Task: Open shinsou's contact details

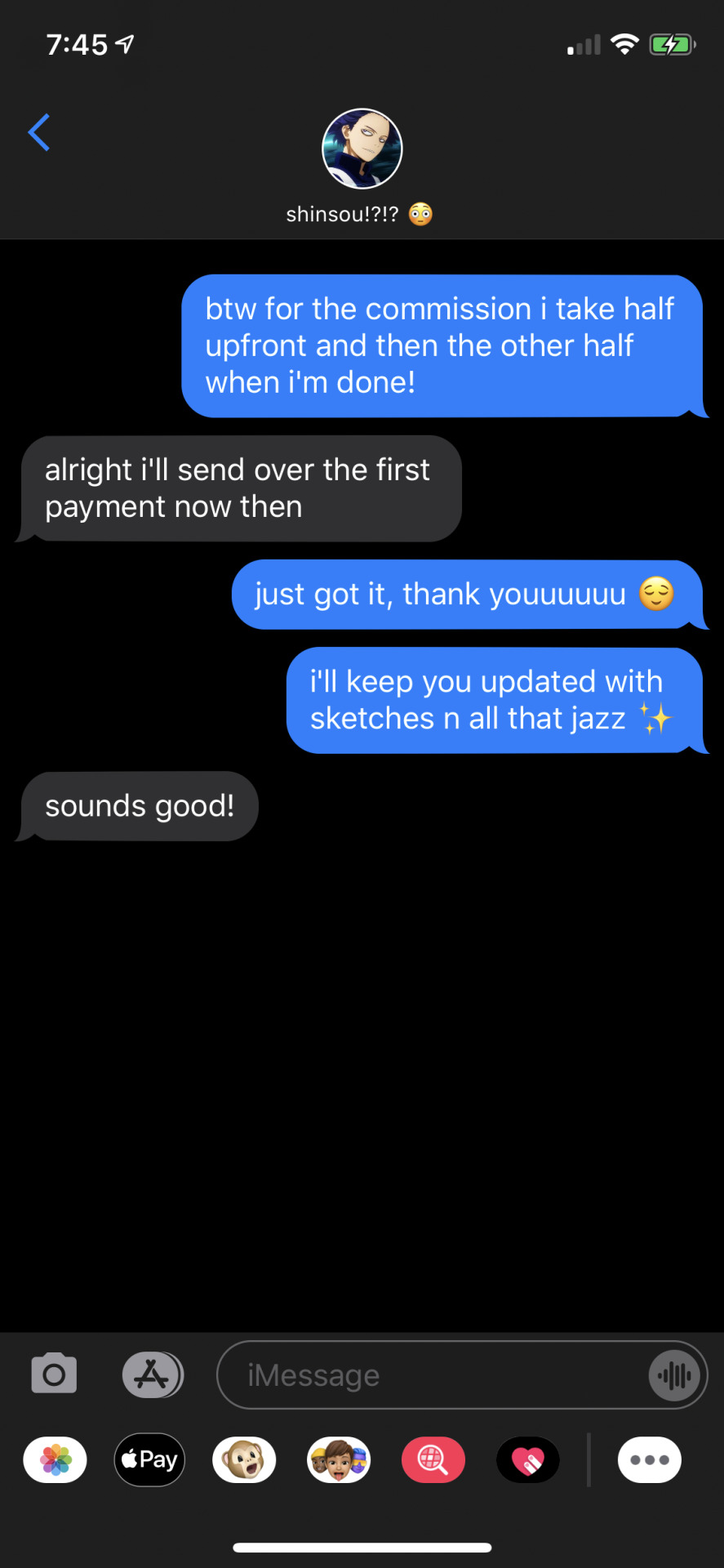Action: (362, 163)
